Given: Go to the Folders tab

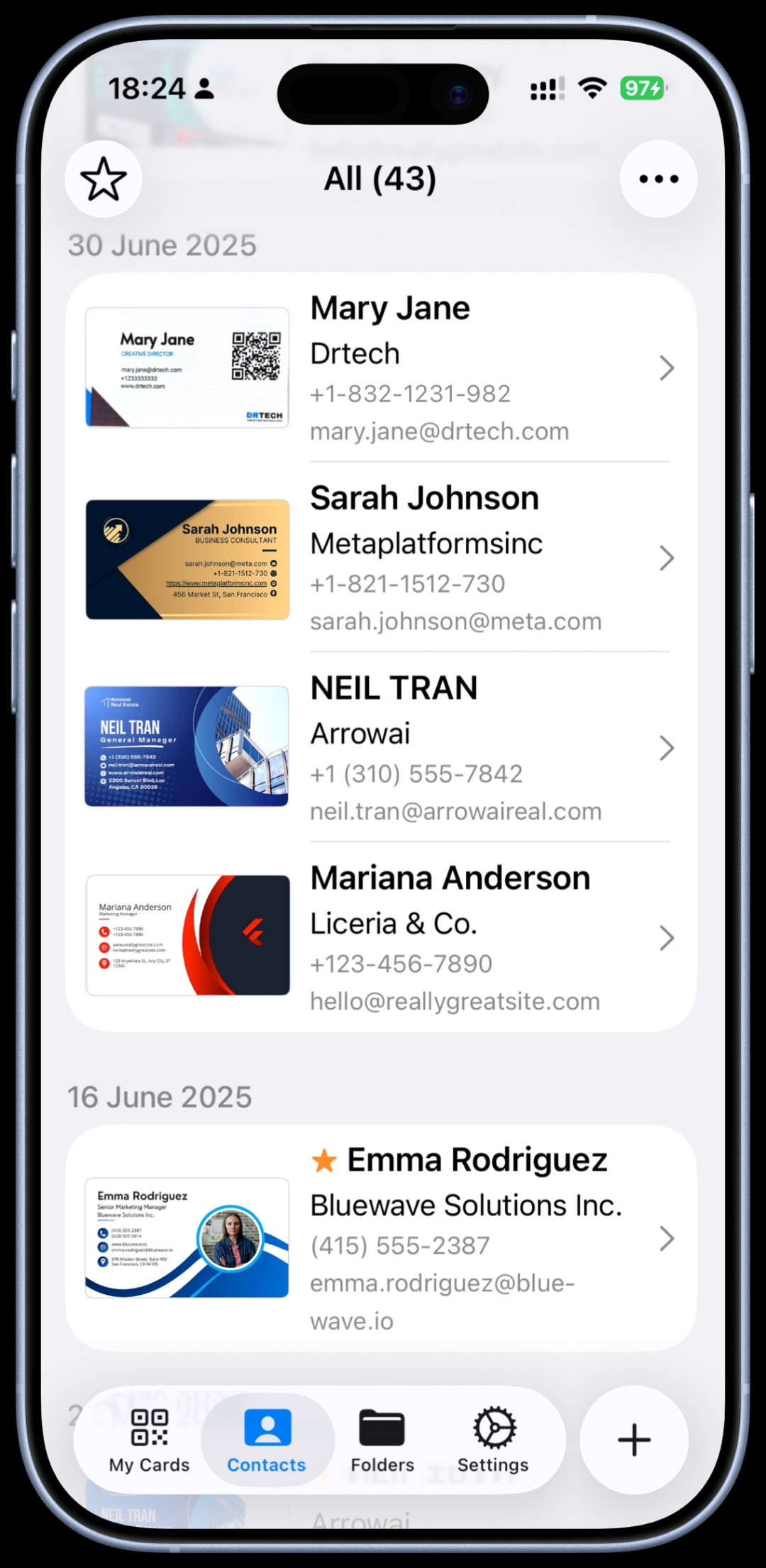Looking at the screenshot, I should pyautogui.click(x=382, y=1442).
